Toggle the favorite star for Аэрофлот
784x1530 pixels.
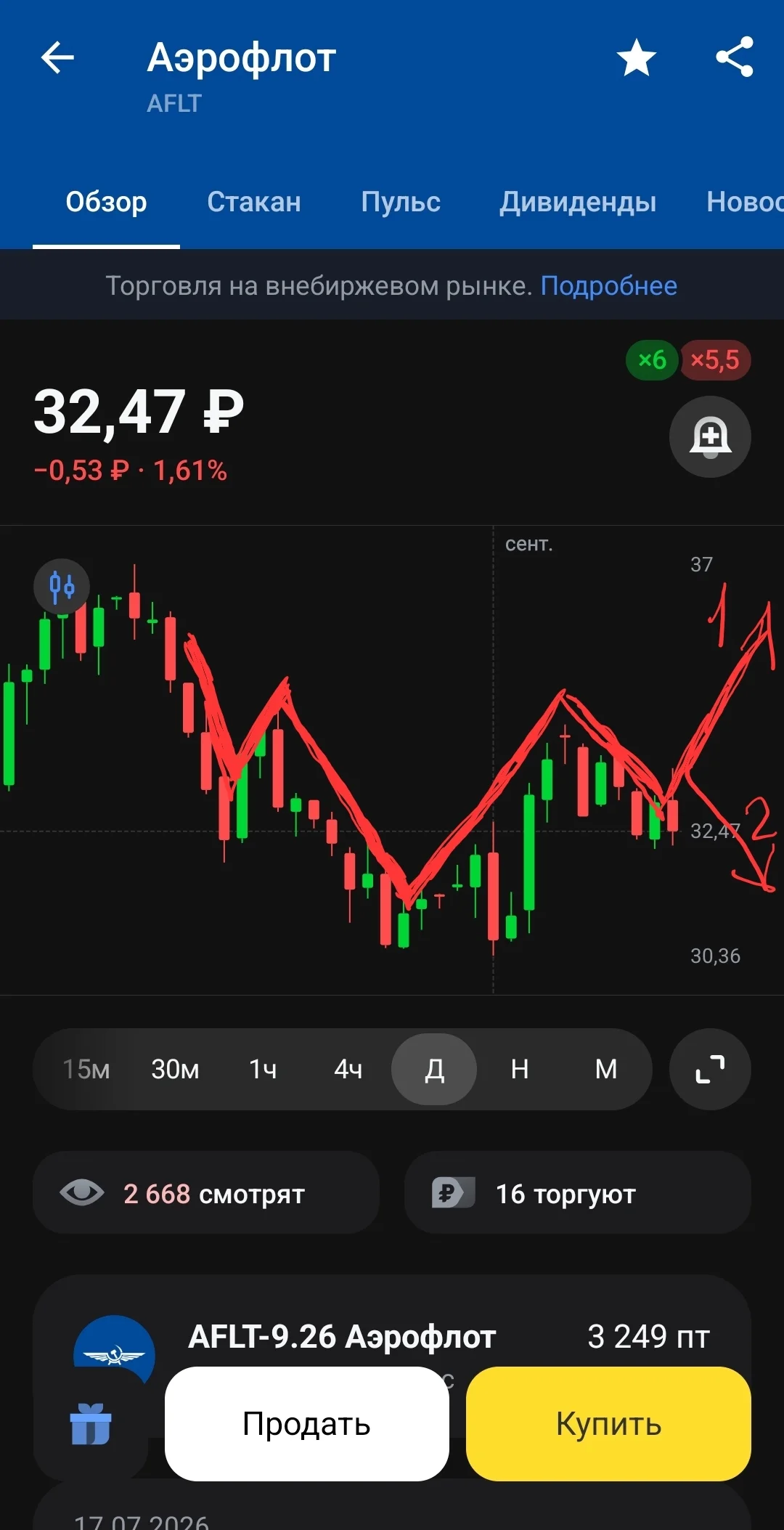(636, 57)
